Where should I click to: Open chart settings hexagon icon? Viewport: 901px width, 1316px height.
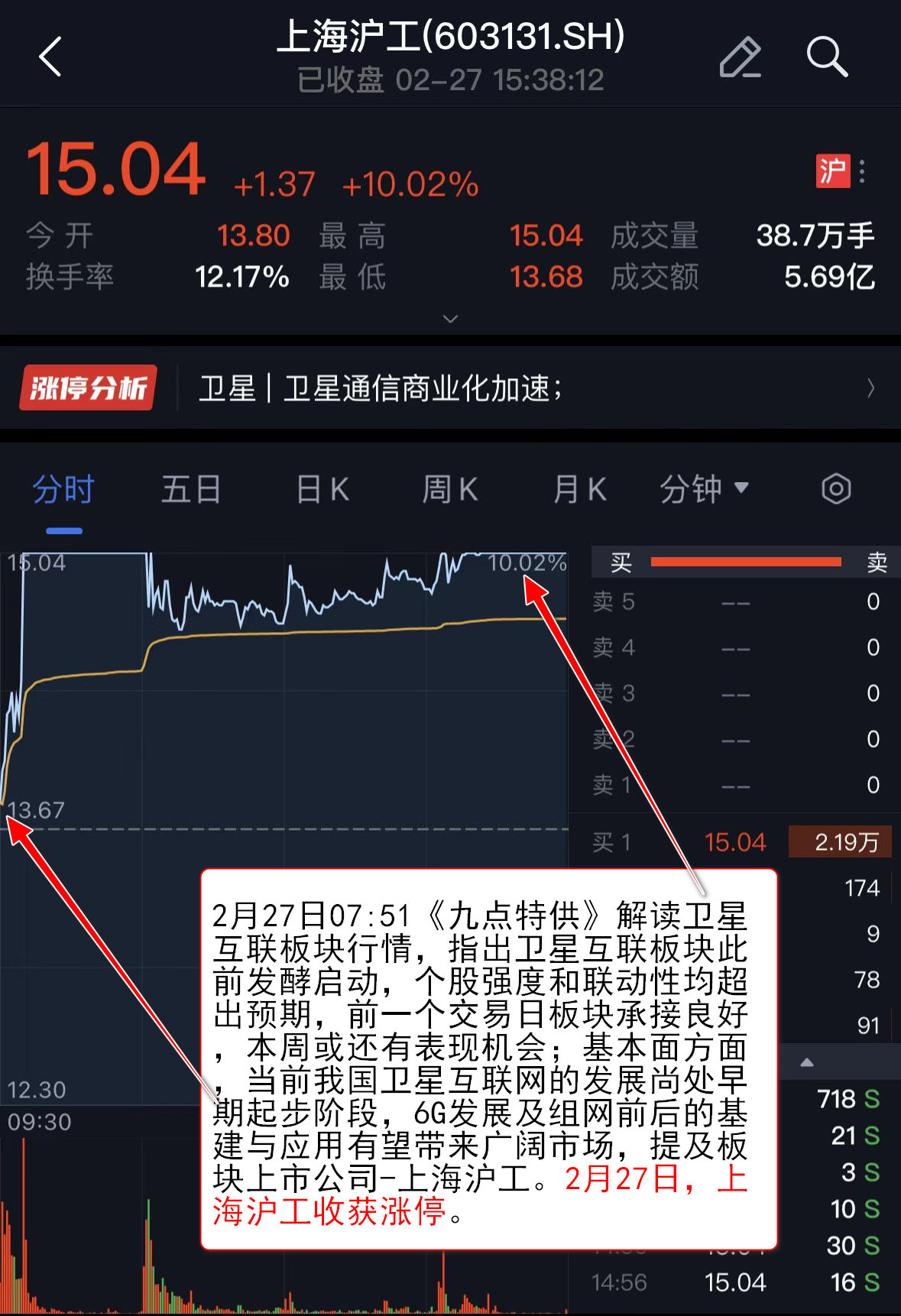click(836, 489)
